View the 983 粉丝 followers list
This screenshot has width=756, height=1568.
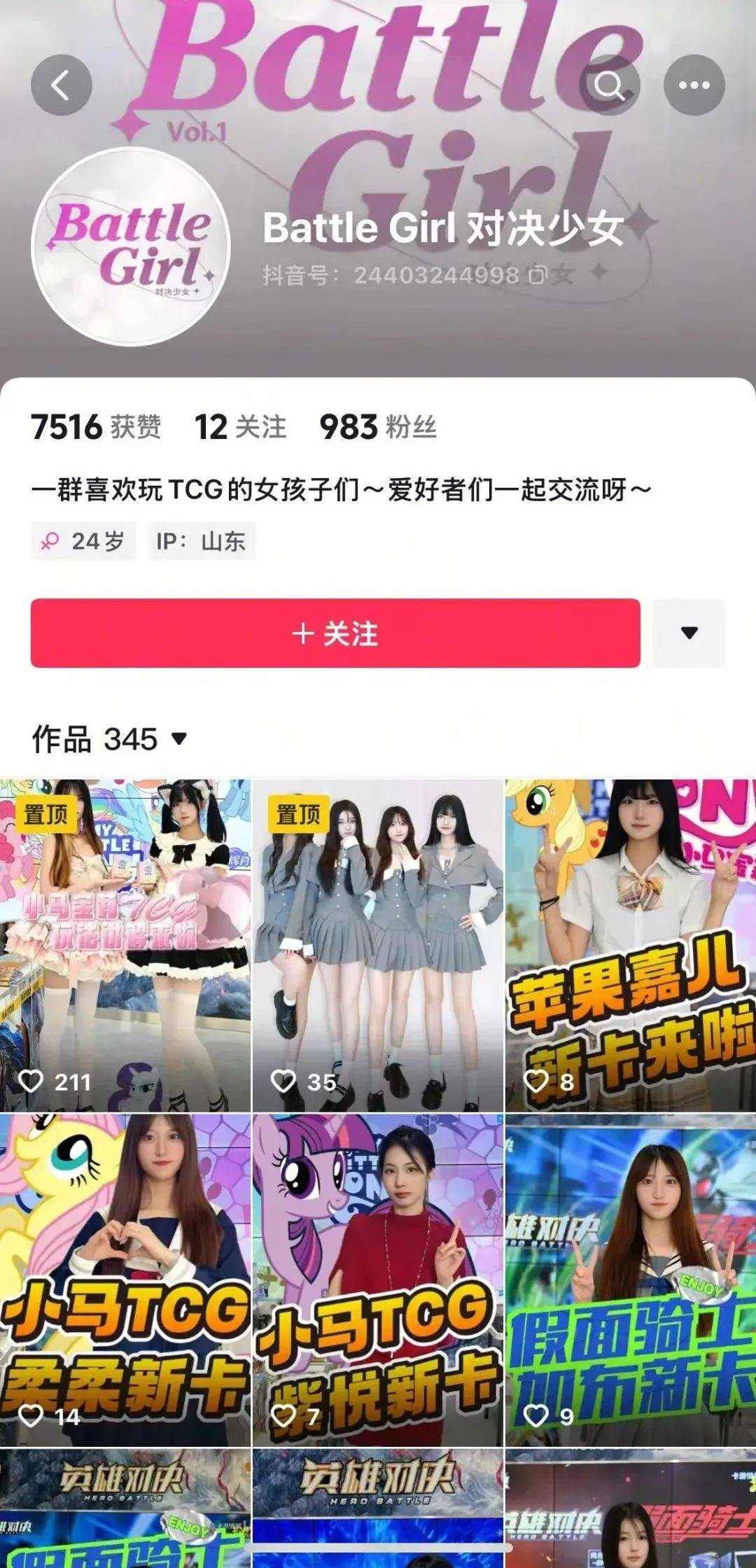coord(378,427)
